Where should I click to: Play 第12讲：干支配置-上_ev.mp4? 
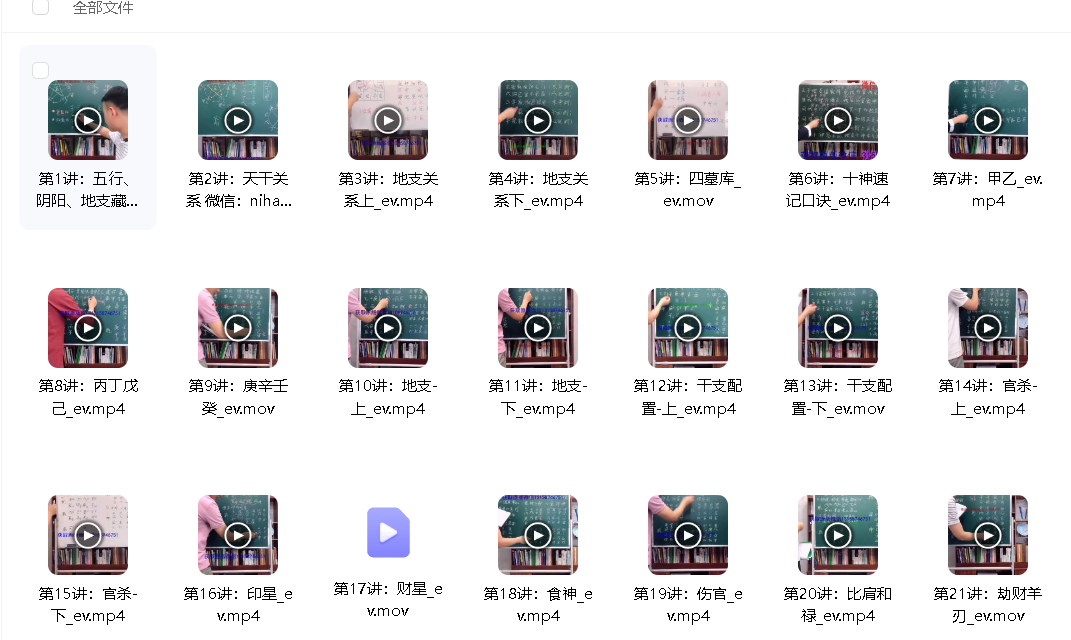pyautogui.click(x=688, y=328)
